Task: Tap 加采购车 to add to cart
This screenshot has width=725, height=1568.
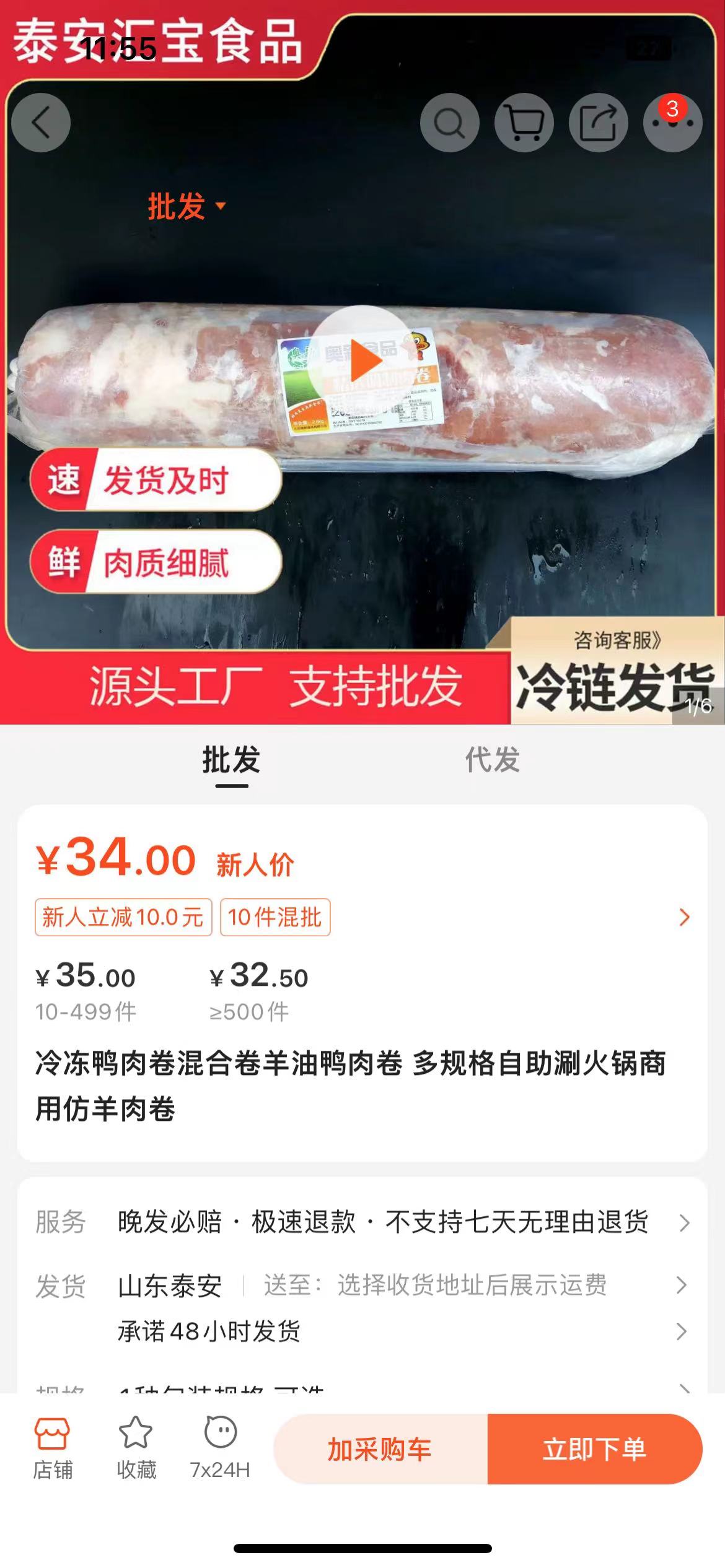Action: [380, 1449]
